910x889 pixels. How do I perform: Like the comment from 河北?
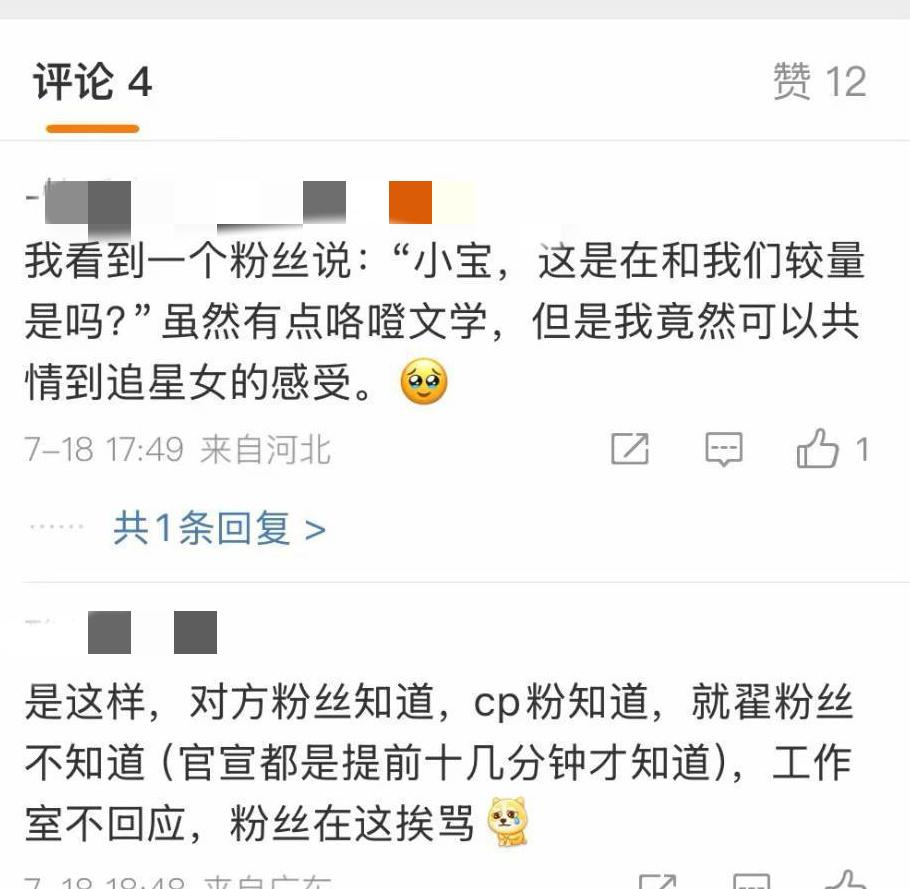pyautogui.click(x=818, y=450)
